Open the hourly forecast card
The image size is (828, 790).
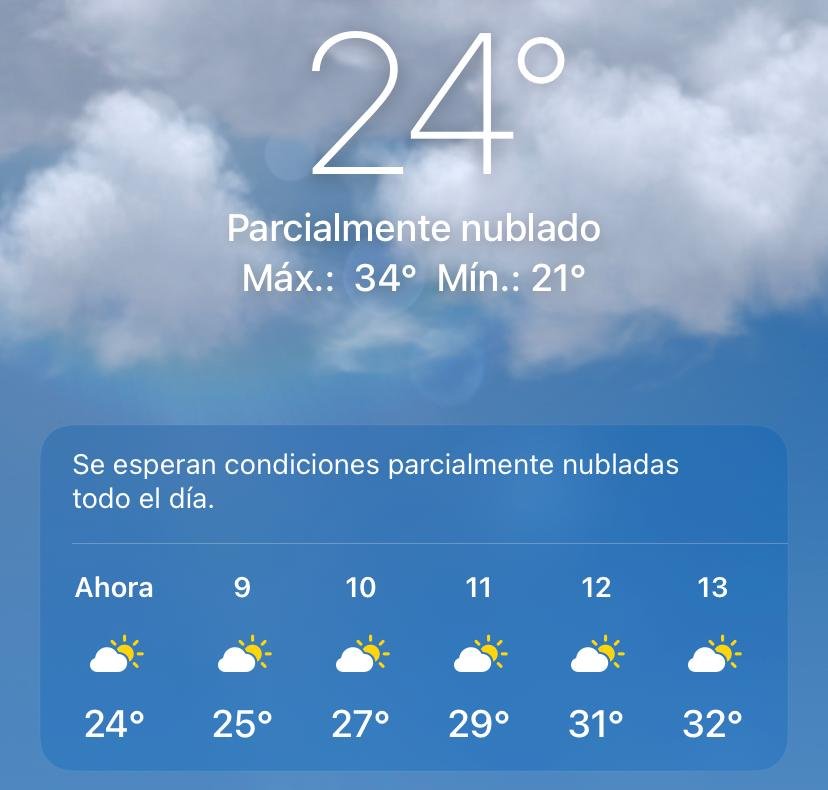[414, 597]
